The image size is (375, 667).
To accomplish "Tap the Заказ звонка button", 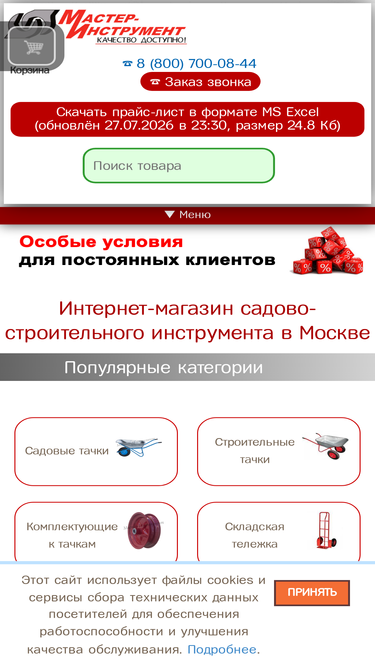I will tap(200, 82).
